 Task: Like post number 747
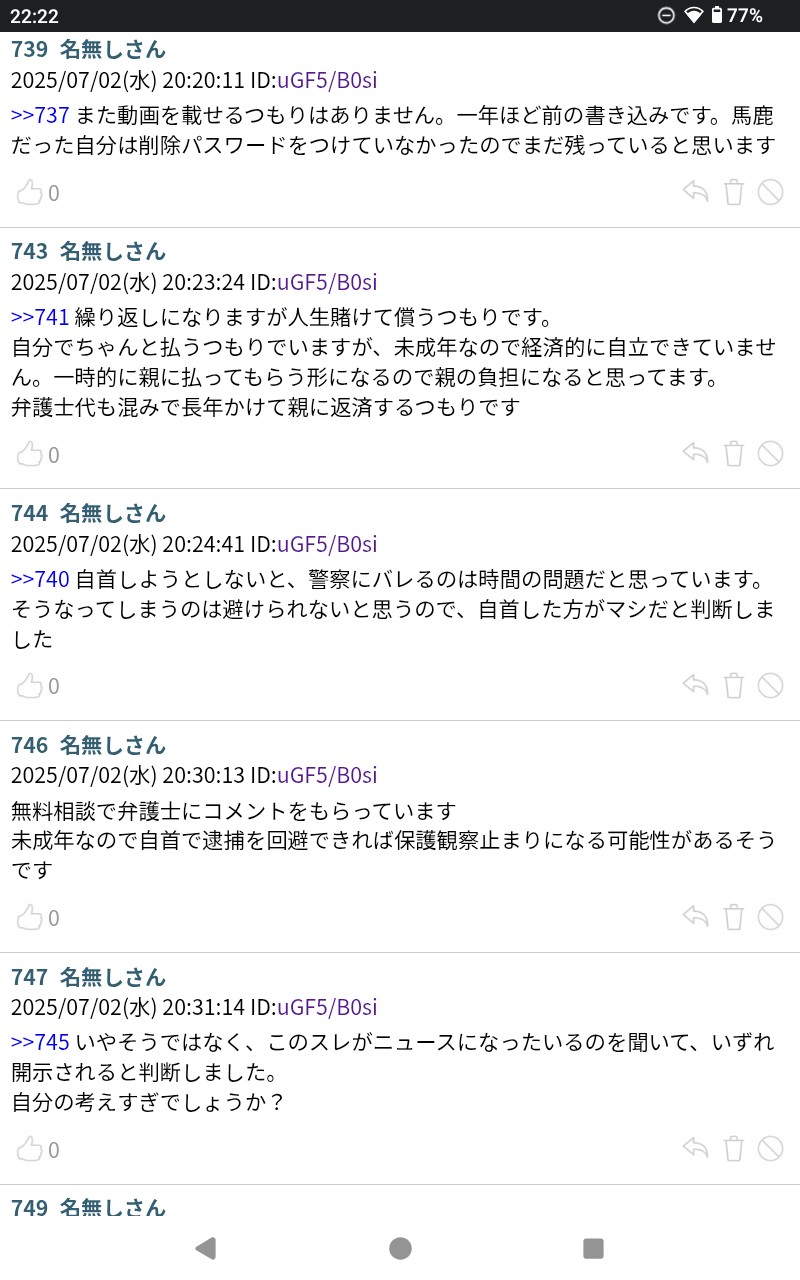click(x=30, y=1149)
